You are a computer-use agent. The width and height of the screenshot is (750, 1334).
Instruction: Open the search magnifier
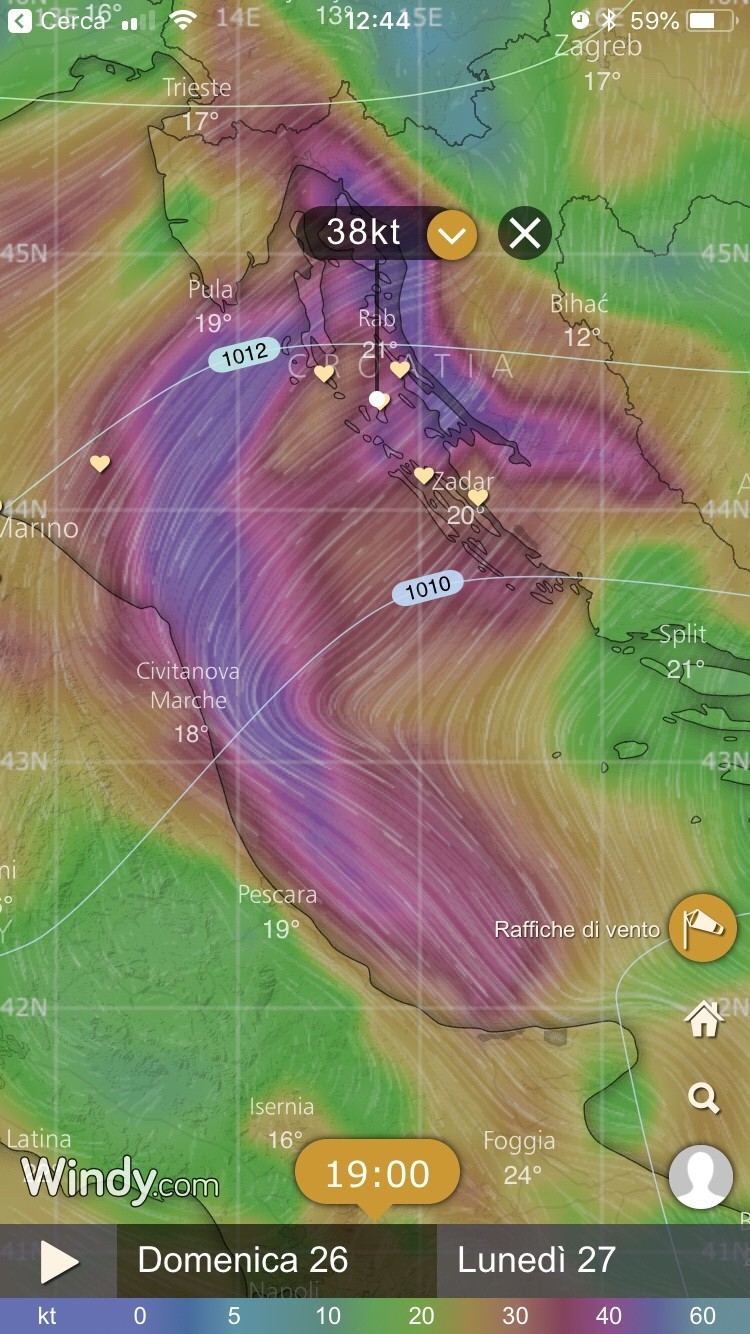coord(704,1099)
